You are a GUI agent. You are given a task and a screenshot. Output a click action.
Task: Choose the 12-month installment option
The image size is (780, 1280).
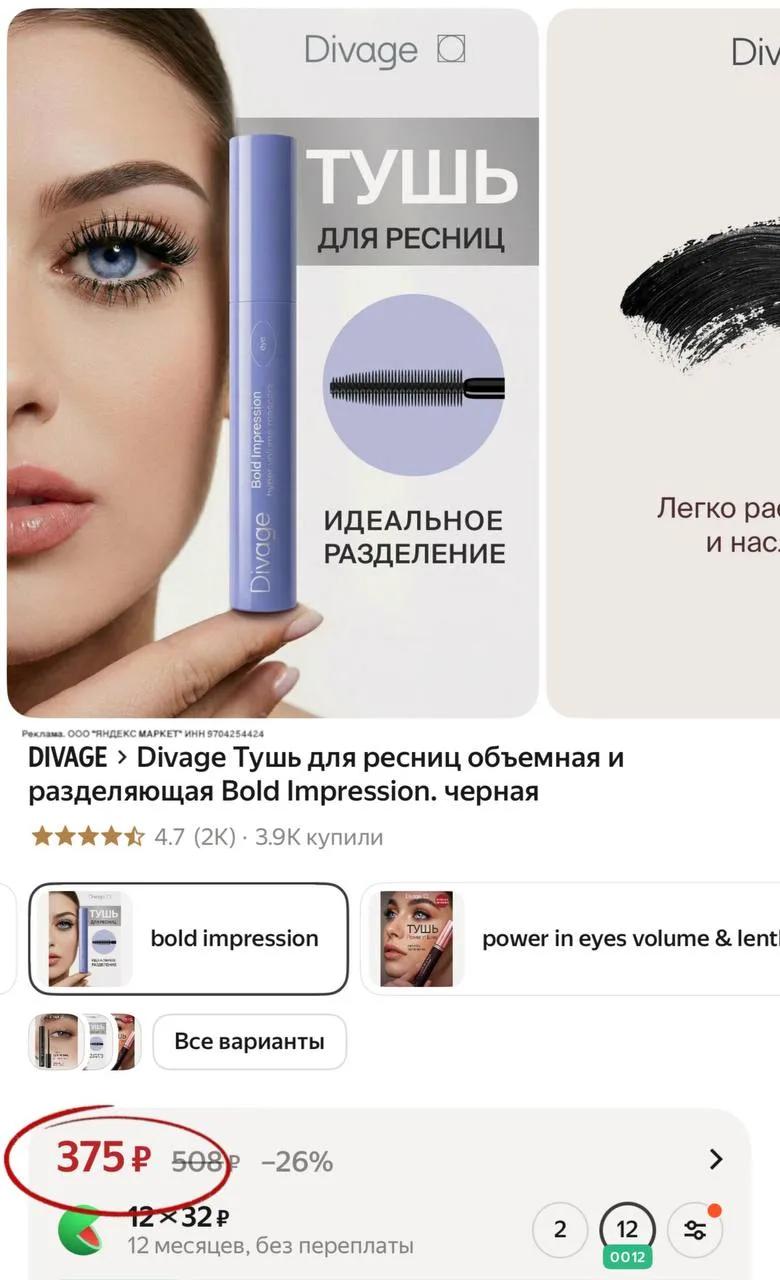pos(627,1230)
